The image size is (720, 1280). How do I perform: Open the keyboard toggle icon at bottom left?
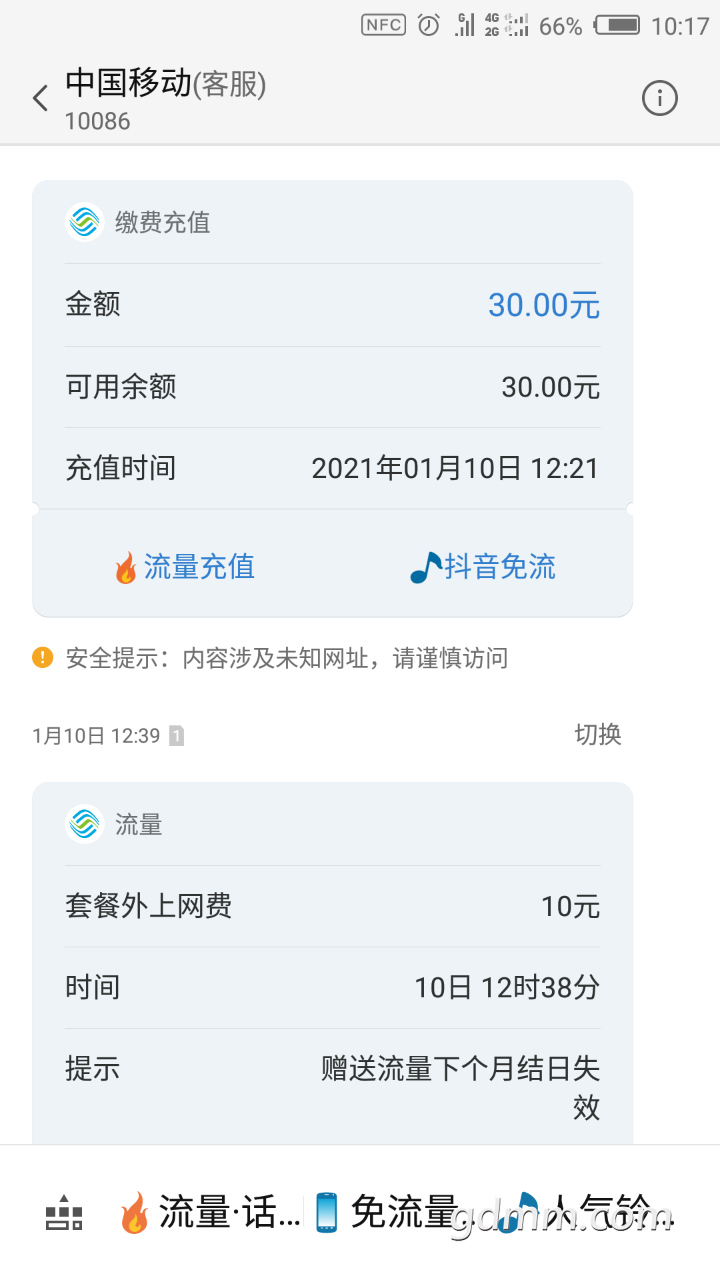64,1213
